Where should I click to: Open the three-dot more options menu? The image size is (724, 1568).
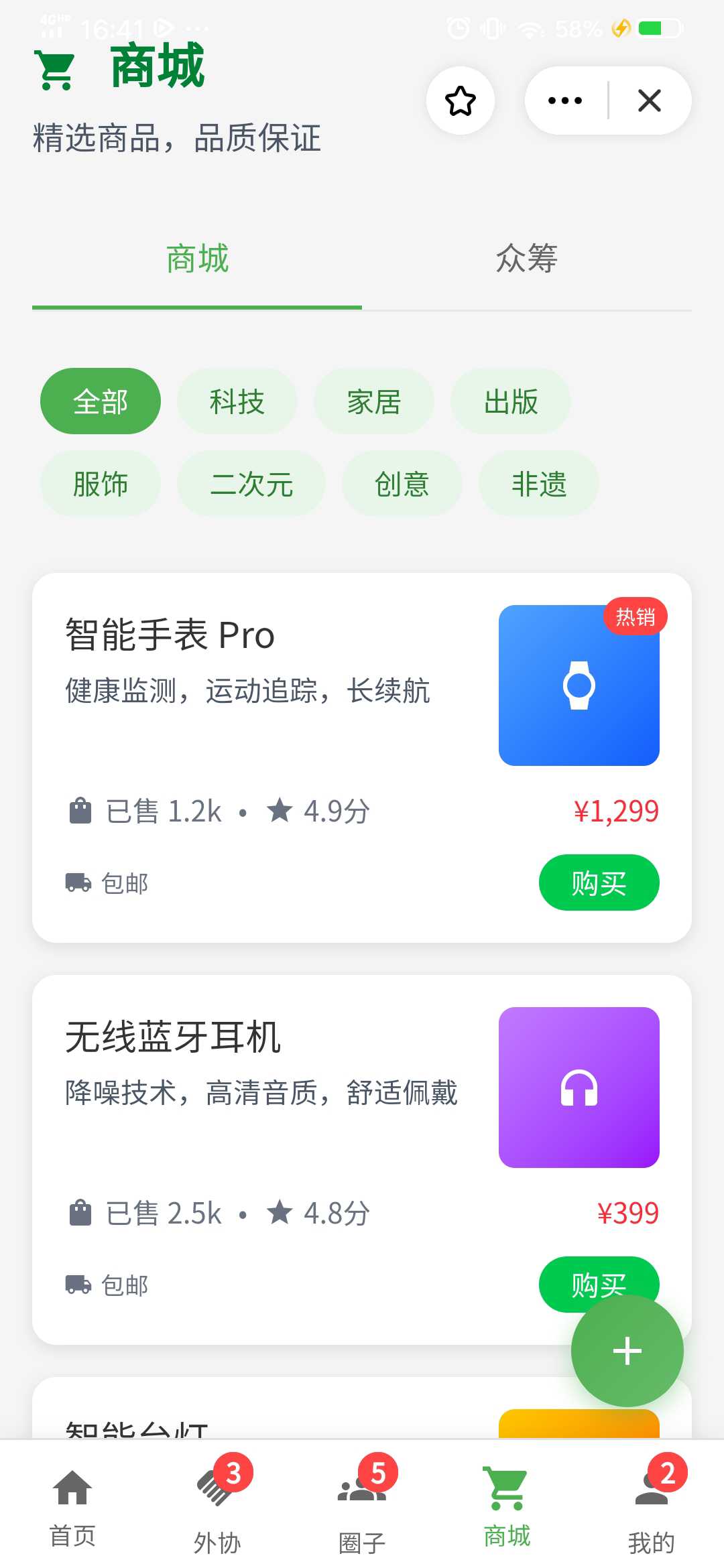pos(565,101)
